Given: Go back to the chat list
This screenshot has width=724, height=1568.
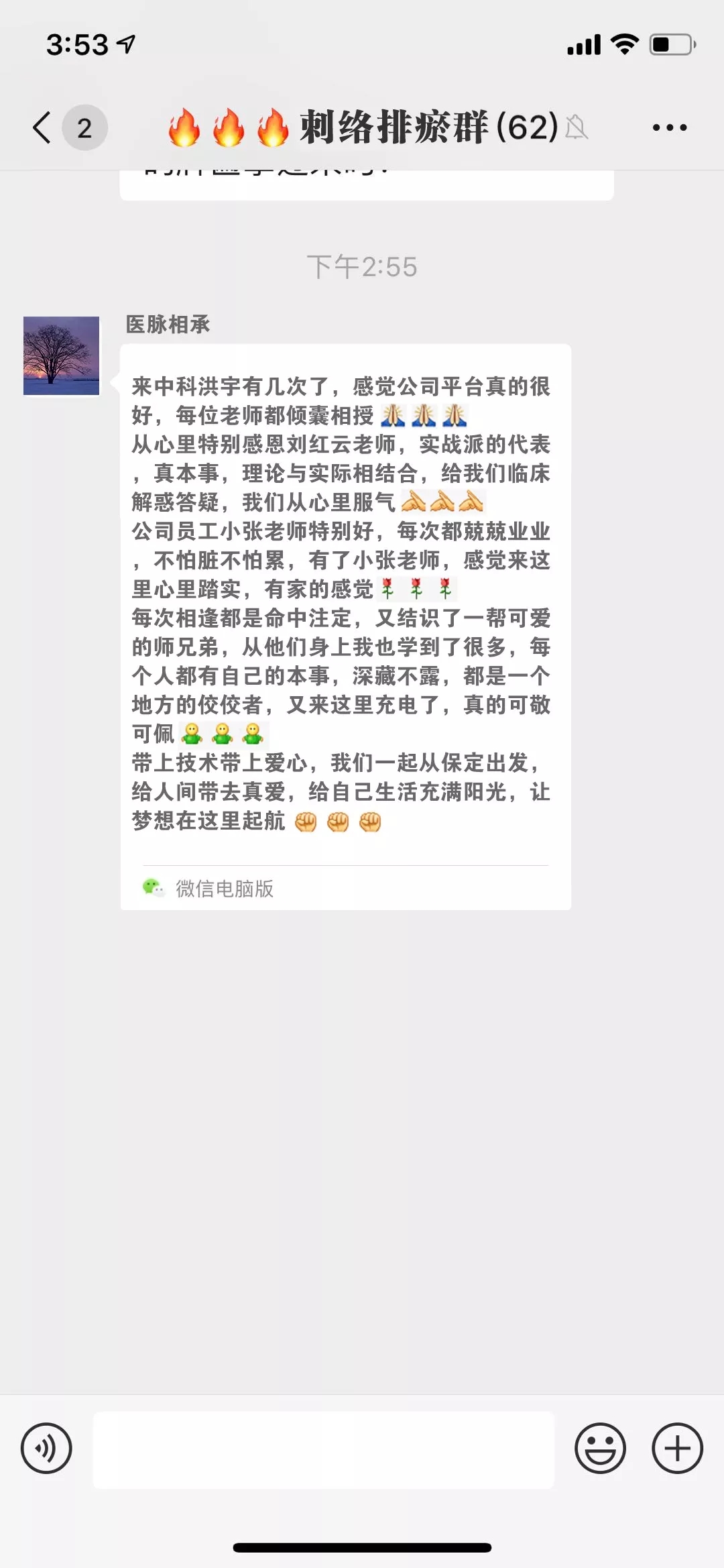Looking at the screenshot, I should point(43,127).
